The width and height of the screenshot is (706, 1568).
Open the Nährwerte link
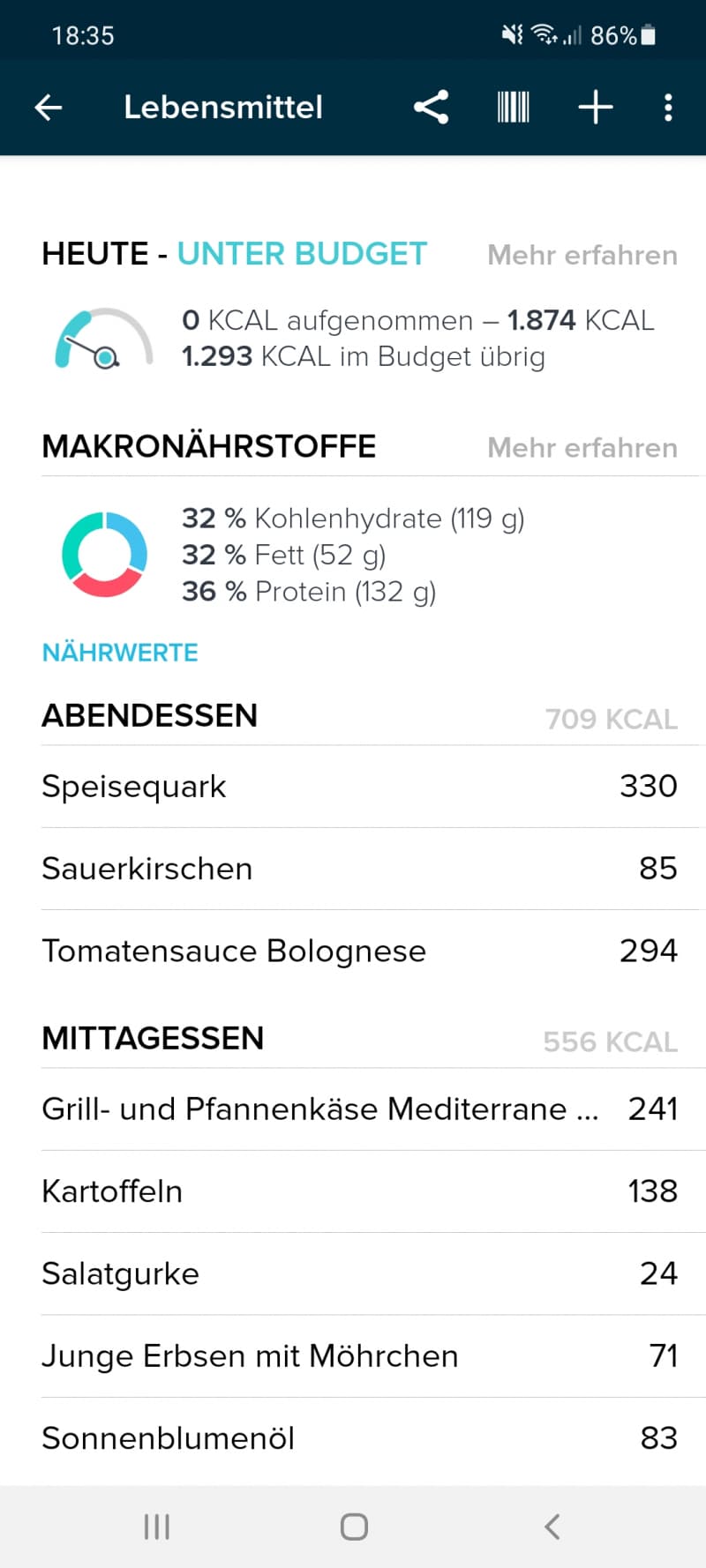coord(120,653)
